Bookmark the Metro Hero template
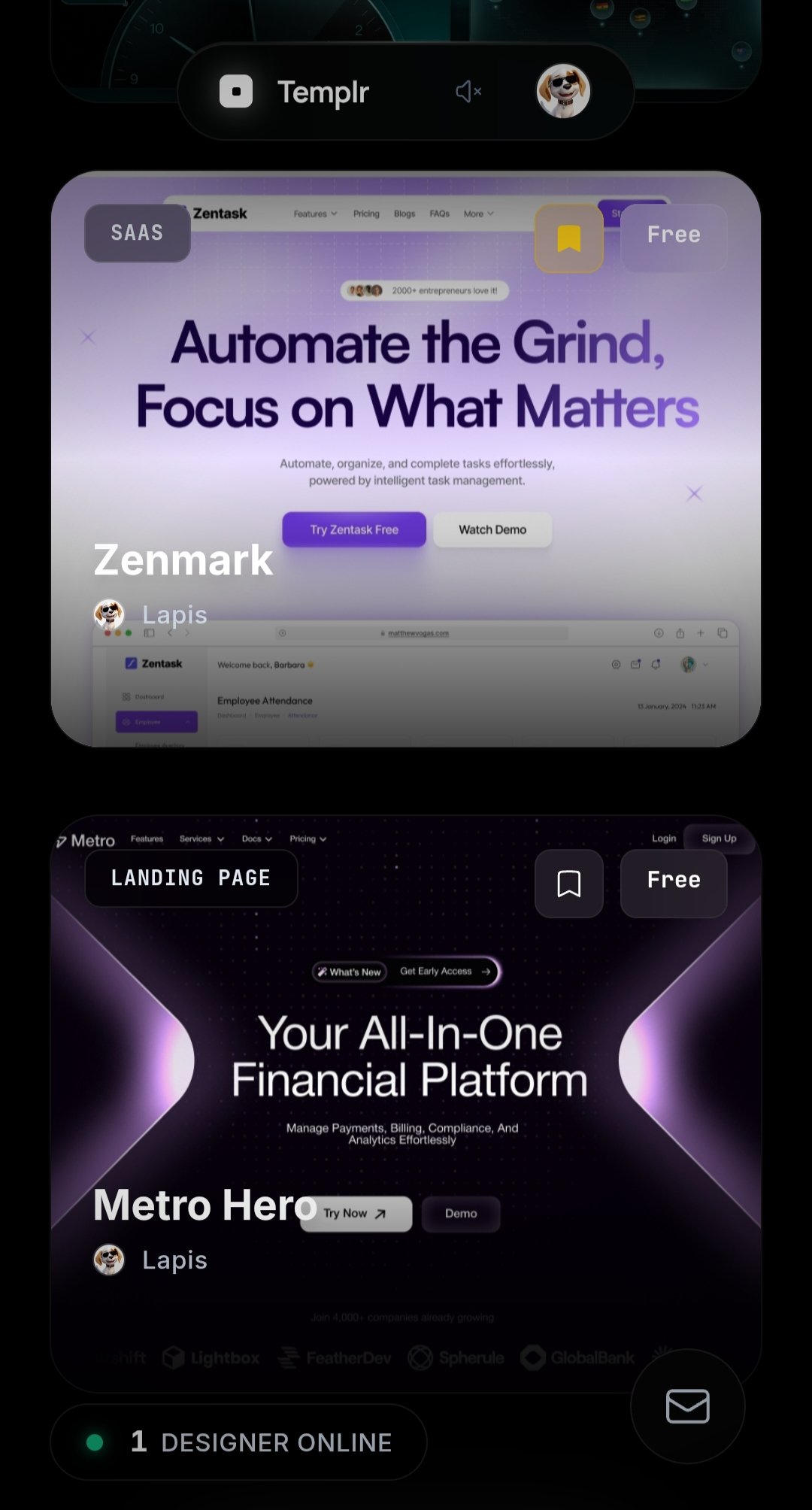 coord(569,884)
